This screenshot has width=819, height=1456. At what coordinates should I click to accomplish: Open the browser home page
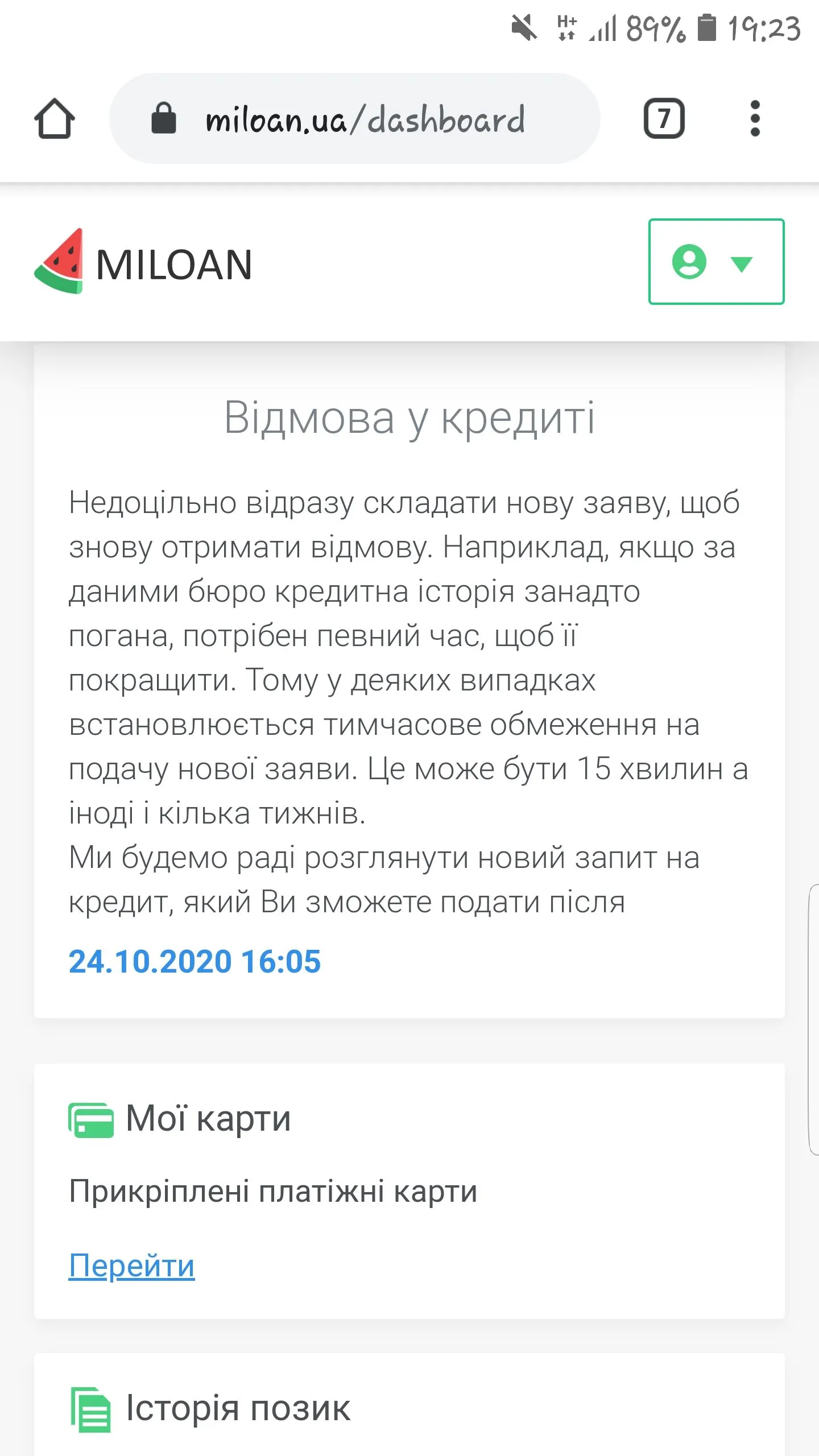click(x=55, y=118)
